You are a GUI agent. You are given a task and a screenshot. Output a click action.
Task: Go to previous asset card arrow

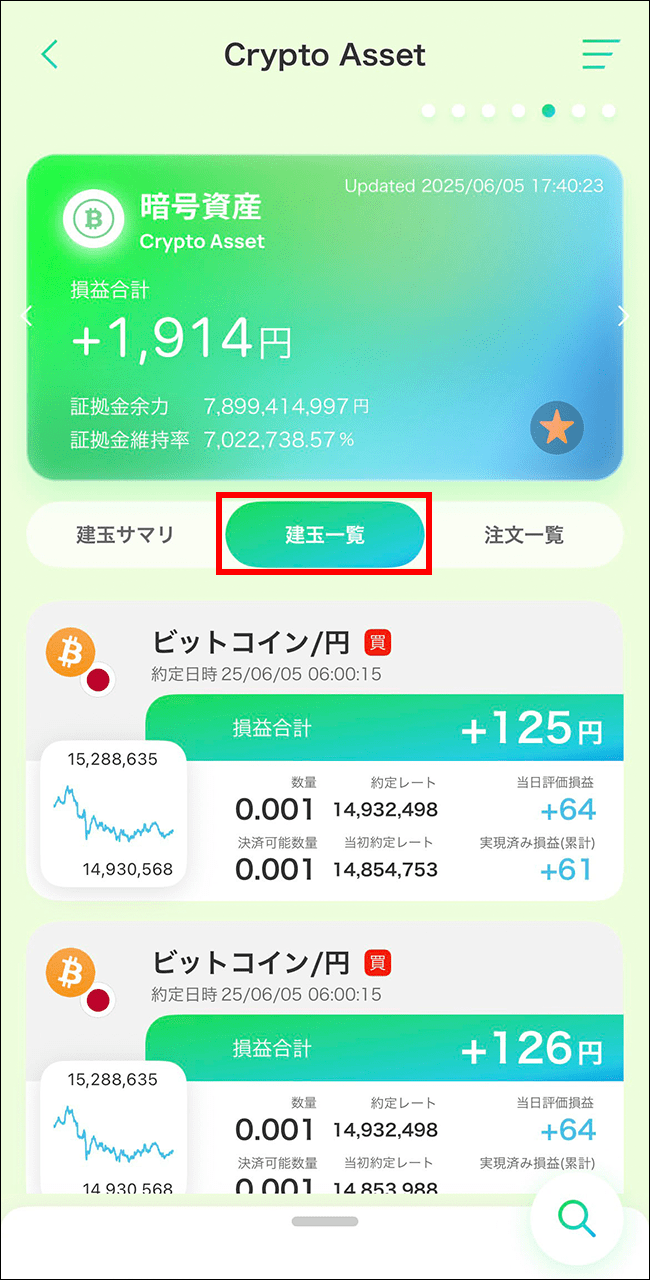click(27, 317)
